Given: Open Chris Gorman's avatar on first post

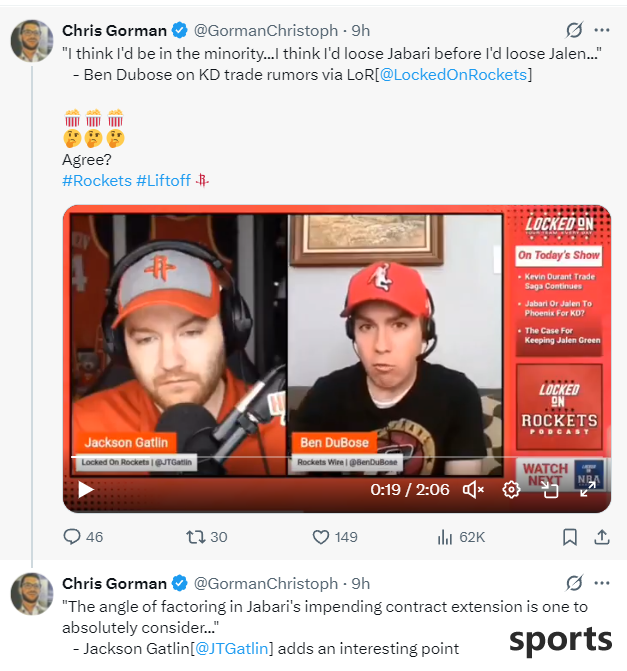Looking at the screenshot, I should click(x=31, y=40).
